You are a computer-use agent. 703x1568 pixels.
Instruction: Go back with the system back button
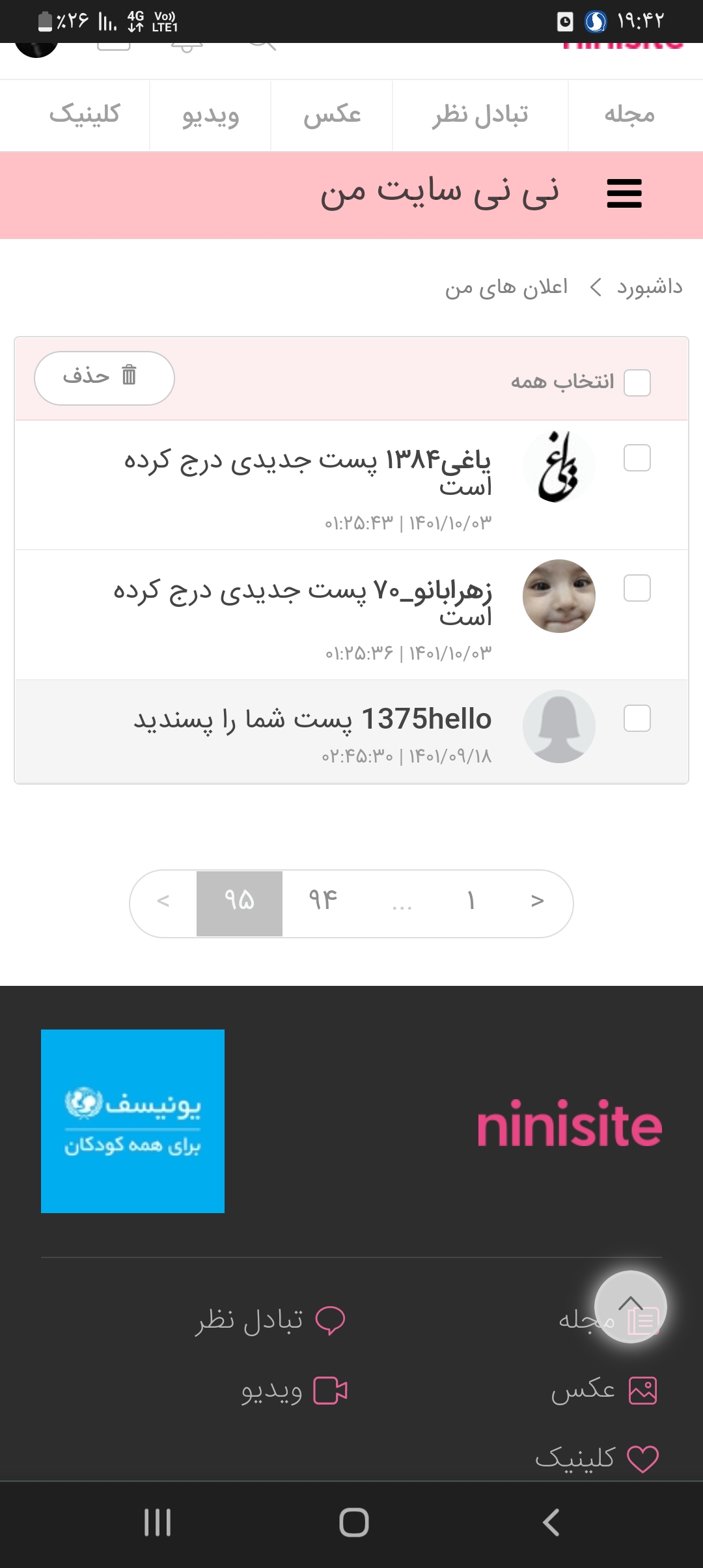[x=551, y=1522]
